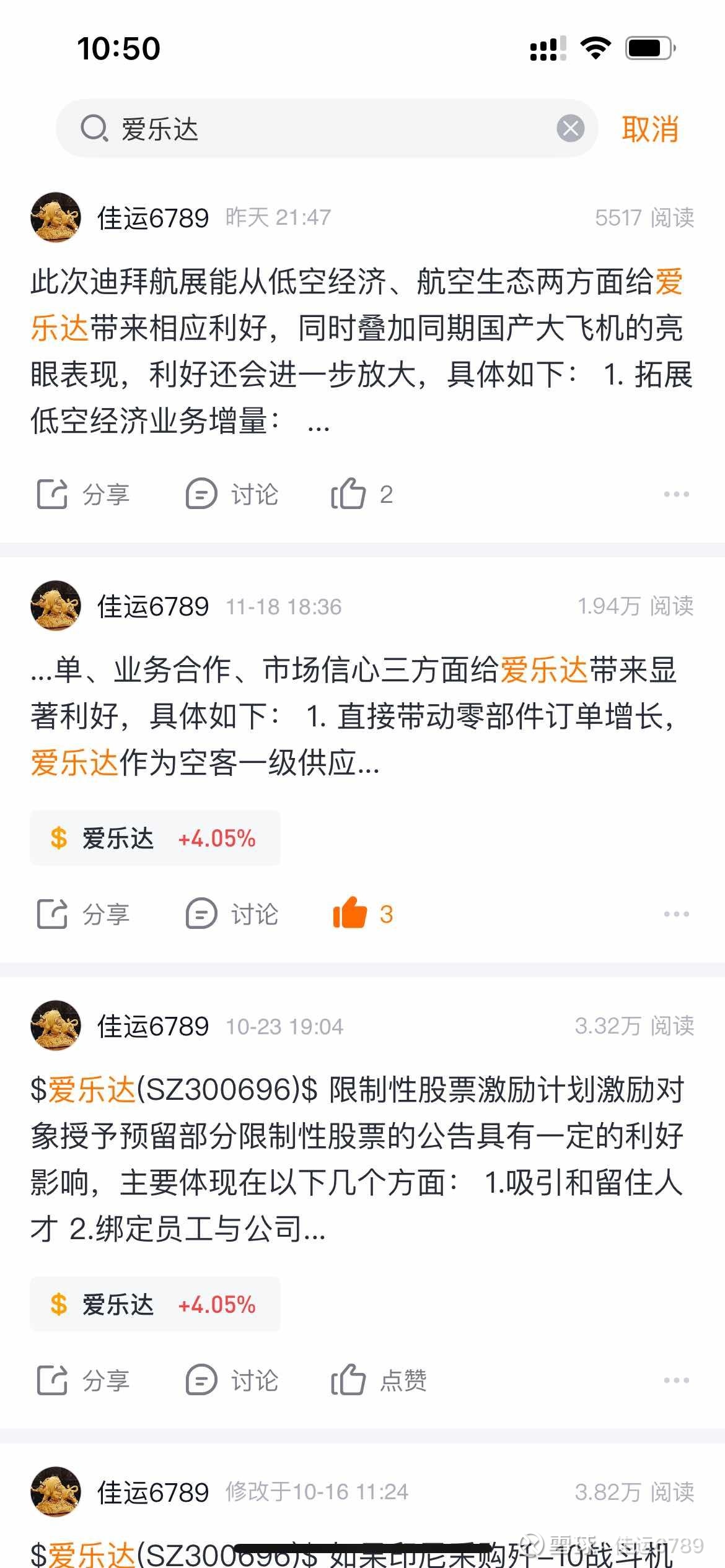Select the 爱乐达 +4.05% stock card
The width and height of the screenshot is (725, 1568).
point(155,838)
